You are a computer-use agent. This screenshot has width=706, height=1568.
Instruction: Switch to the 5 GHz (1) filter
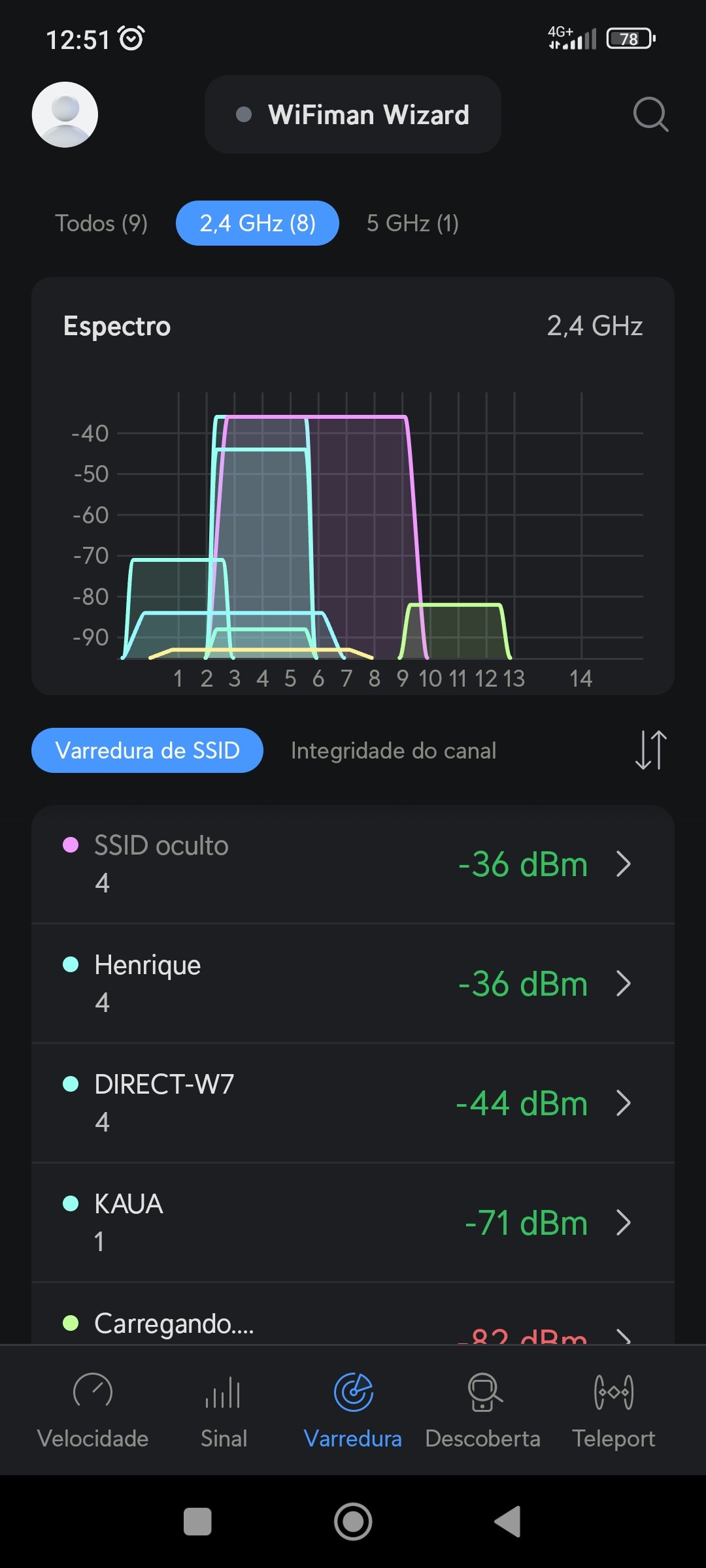tap(412, 223)
